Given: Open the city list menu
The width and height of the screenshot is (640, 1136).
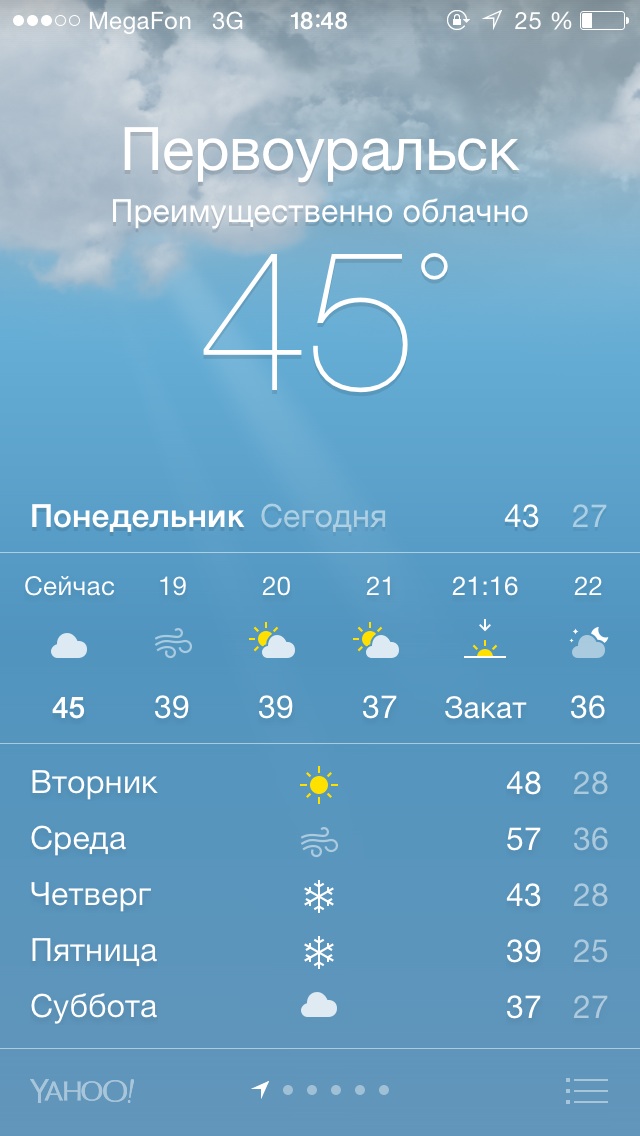Looking at the screenshot, I should click(x=586, y=1090).
